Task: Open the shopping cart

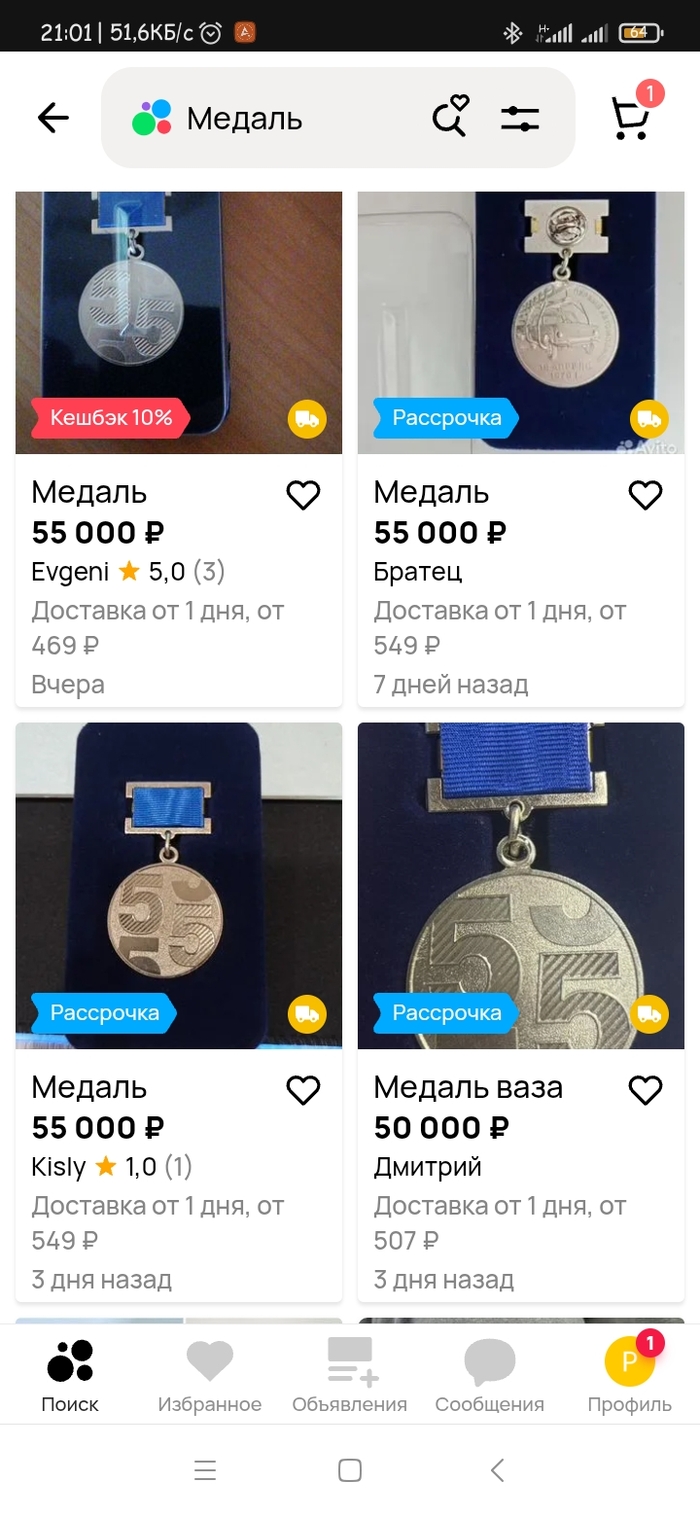Action: point(632,116)
